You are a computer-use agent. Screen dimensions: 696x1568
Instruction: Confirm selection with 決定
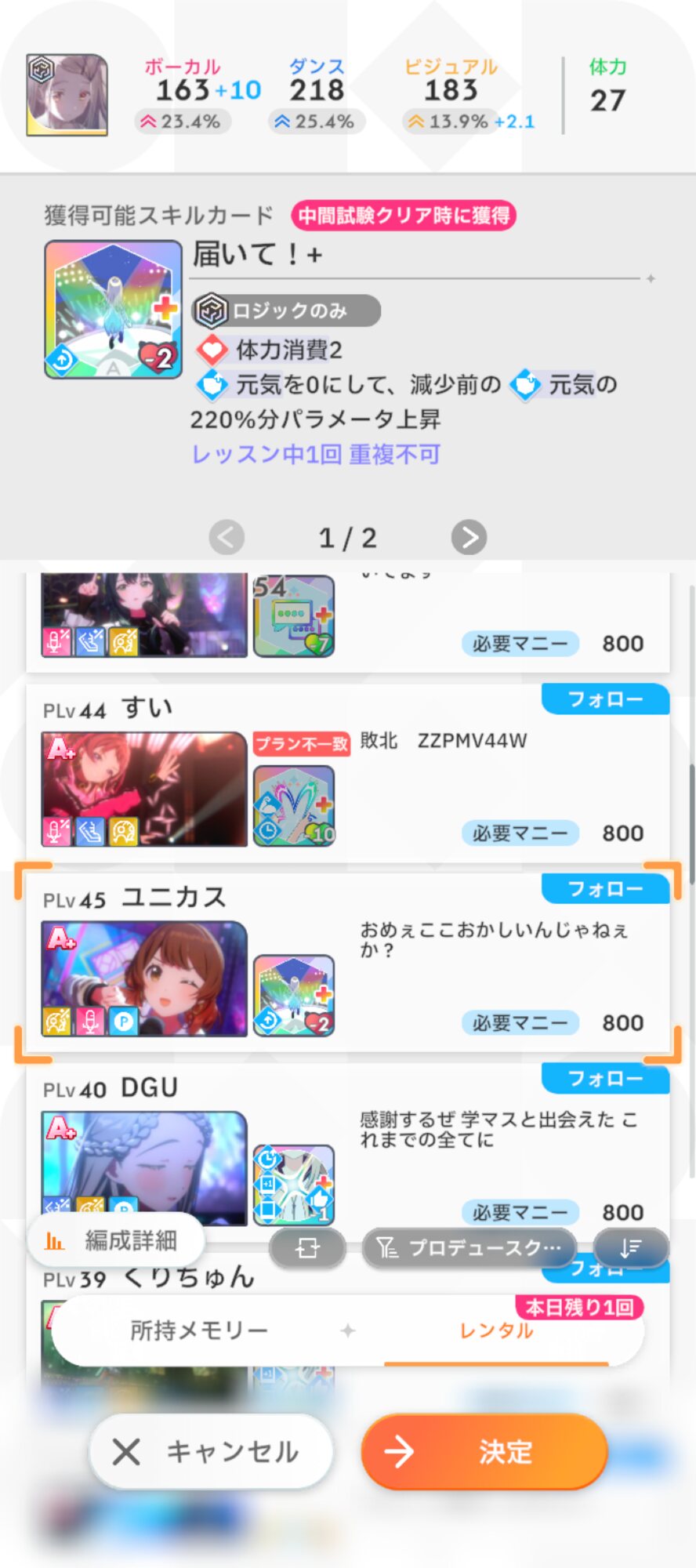(x=484, y=1451)
